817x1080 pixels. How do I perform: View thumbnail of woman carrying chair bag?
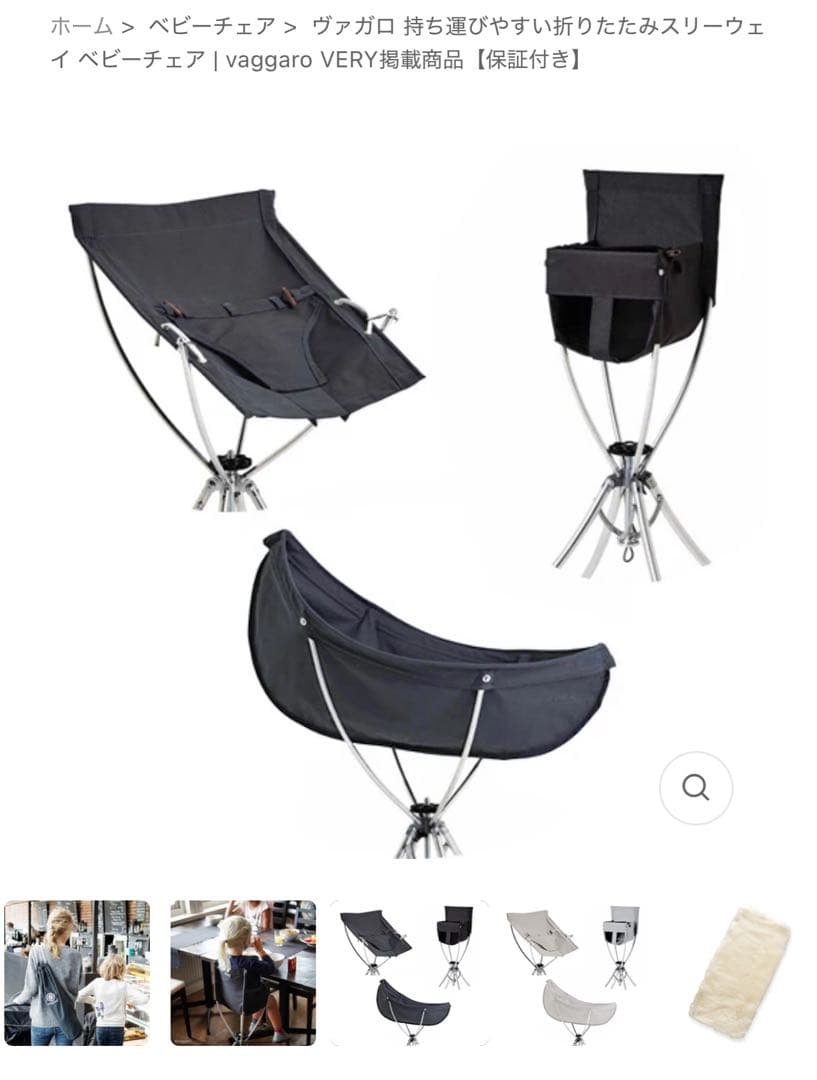point(77,973)
